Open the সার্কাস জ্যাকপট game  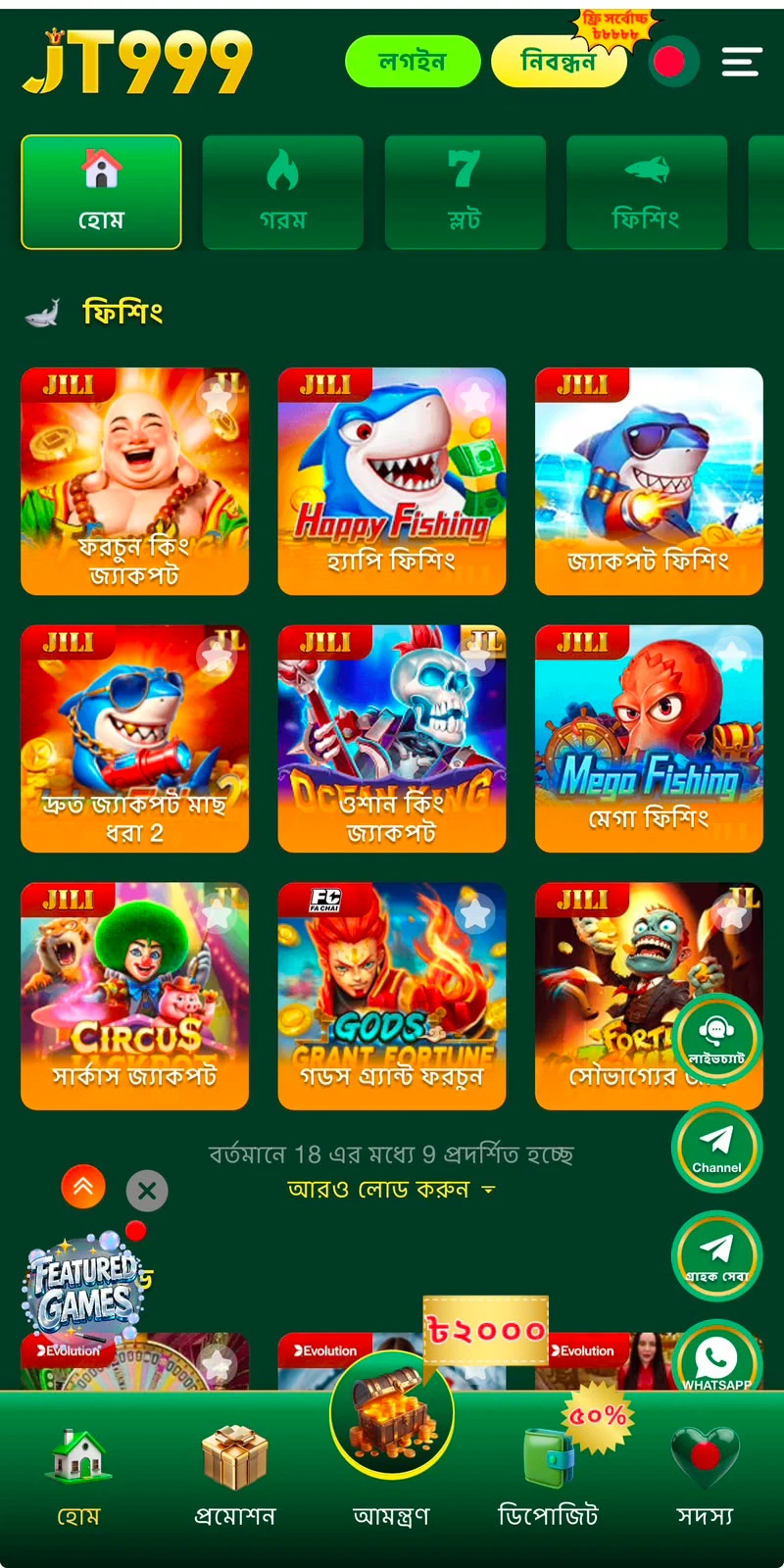134,997
